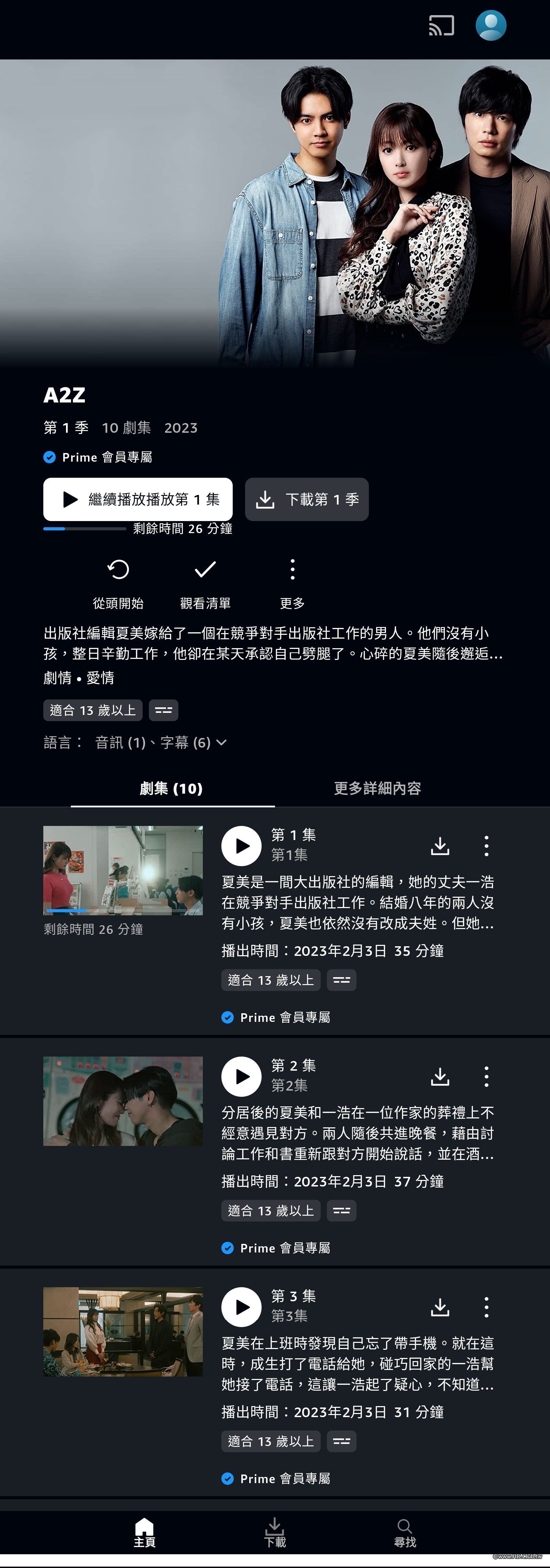Open overflow menu for 第 2 集
The height and width of the screenshot is (1568, 550).
coord(486,1076)
